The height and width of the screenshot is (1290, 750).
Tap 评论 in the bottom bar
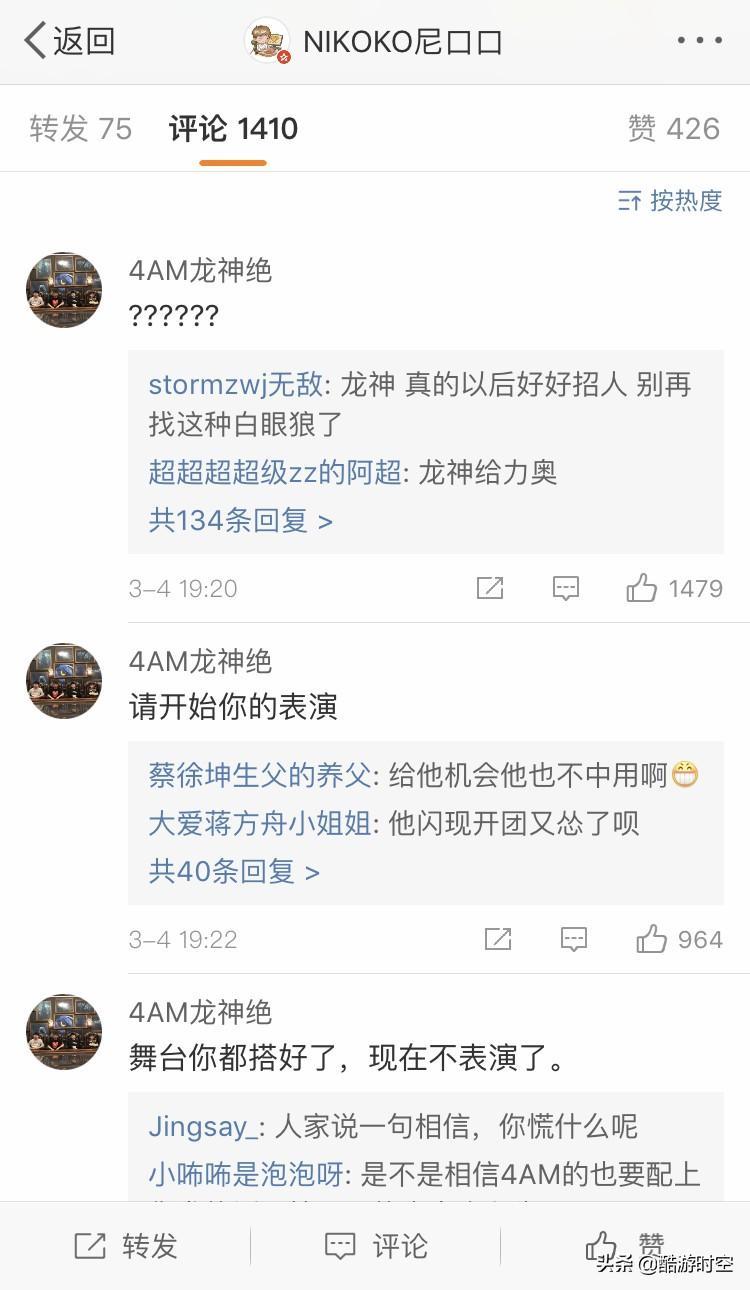(x=375, y=1245)
